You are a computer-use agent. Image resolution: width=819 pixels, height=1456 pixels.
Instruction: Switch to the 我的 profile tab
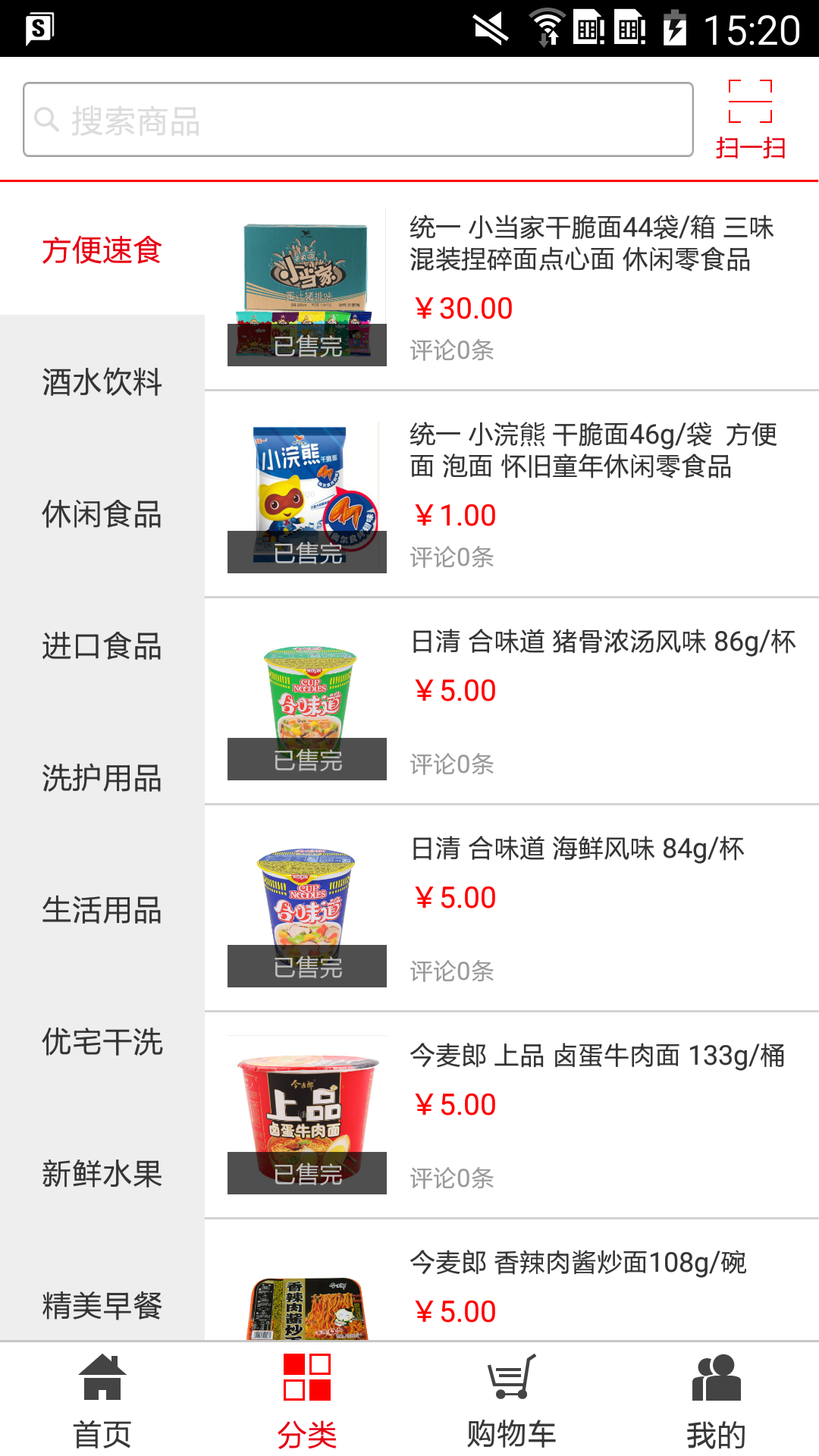click(716, 1400)
